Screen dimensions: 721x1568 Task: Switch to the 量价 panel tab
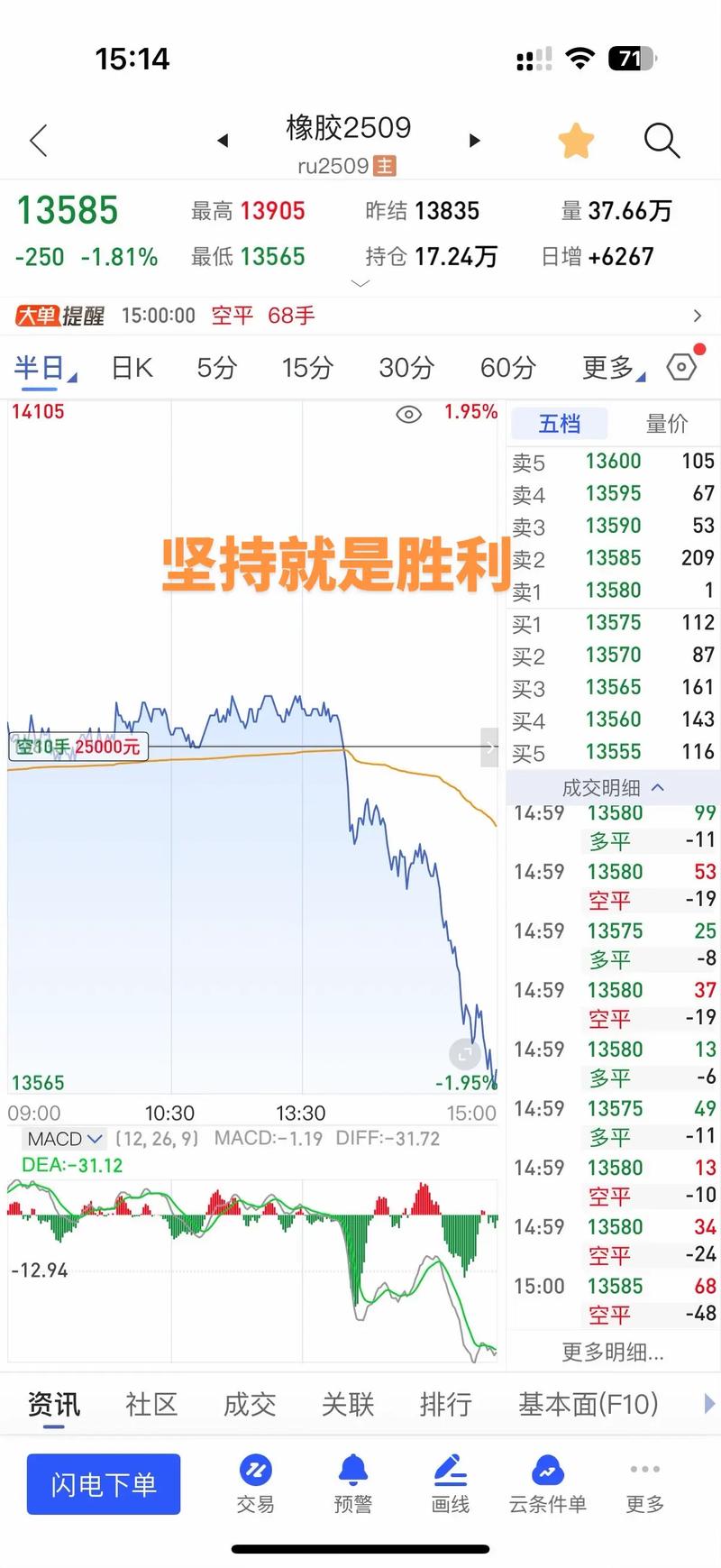tap(667, 423)
